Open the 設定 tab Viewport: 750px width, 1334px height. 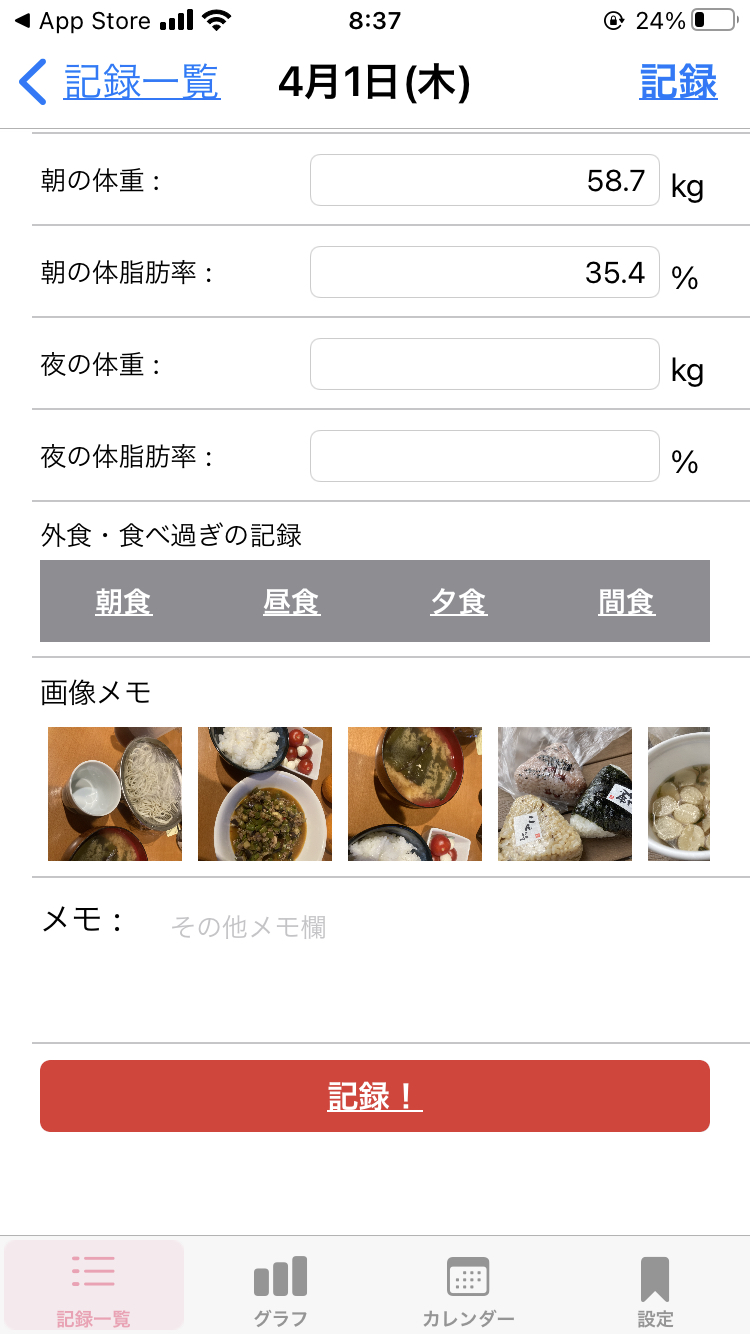[x=655, y=1290]
